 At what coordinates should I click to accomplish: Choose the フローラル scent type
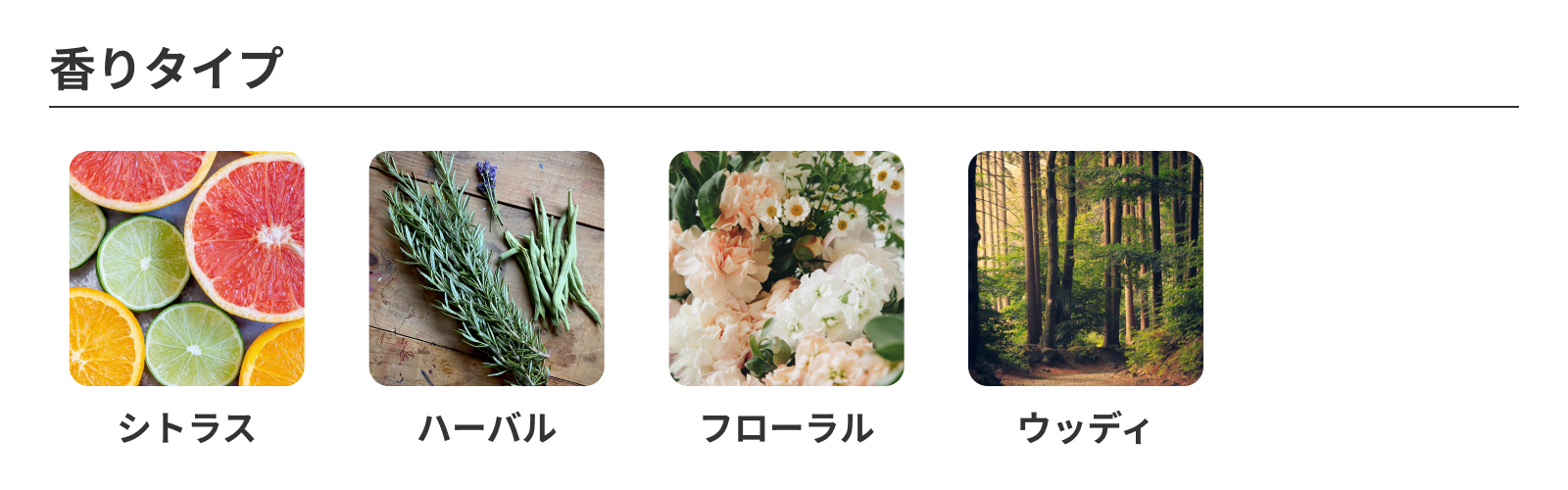tap(786, 269)
